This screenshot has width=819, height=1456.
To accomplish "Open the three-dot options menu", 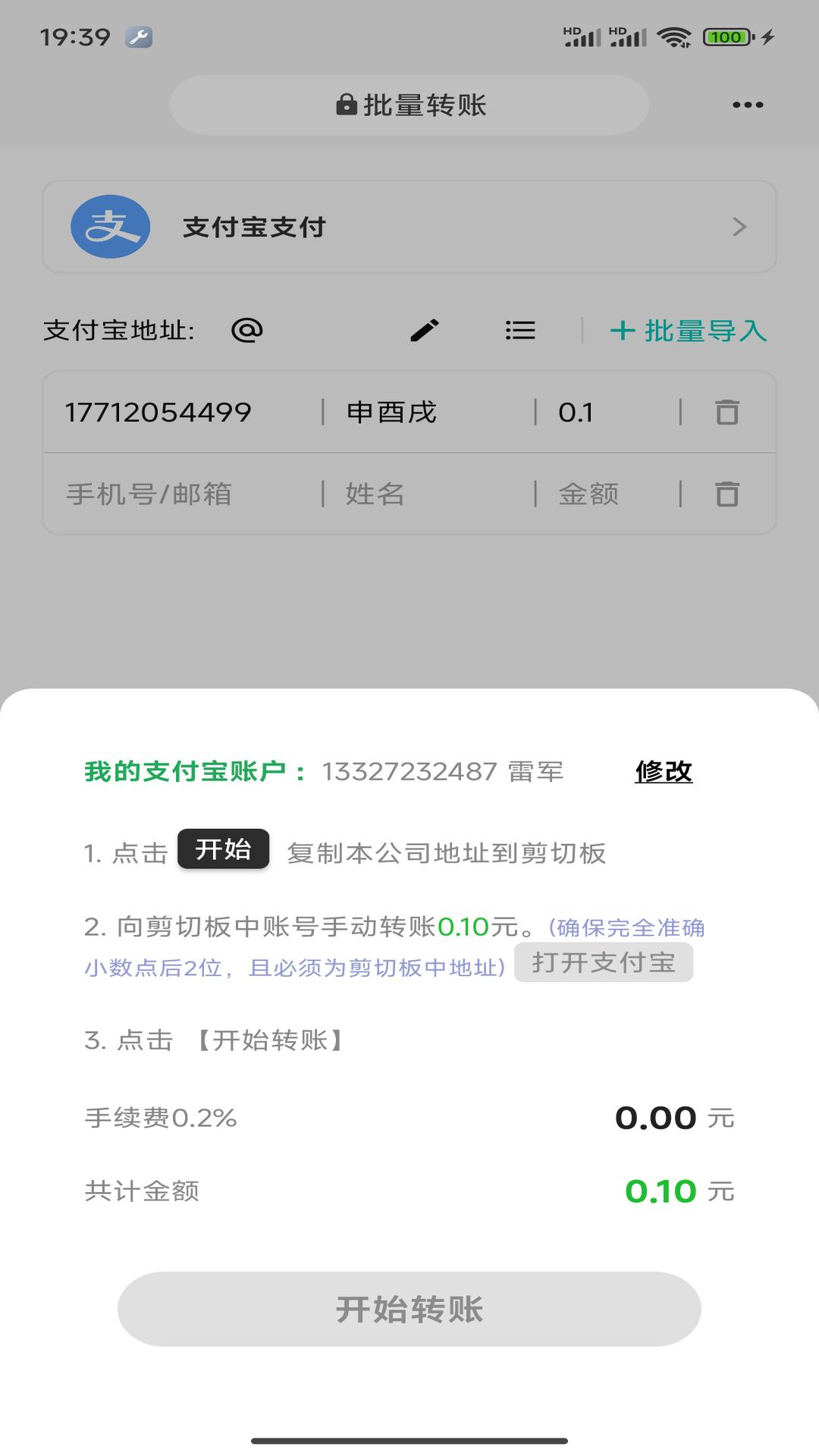I will click(x=746, y=105).
